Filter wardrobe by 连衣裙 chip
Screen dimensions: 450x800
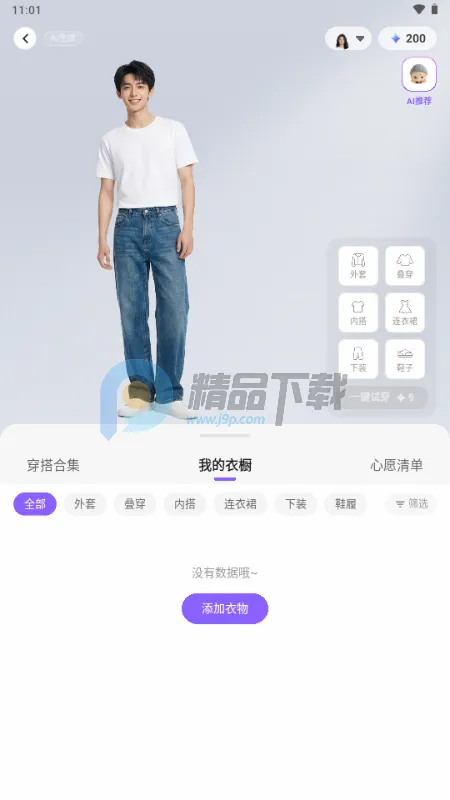[240, 504]
